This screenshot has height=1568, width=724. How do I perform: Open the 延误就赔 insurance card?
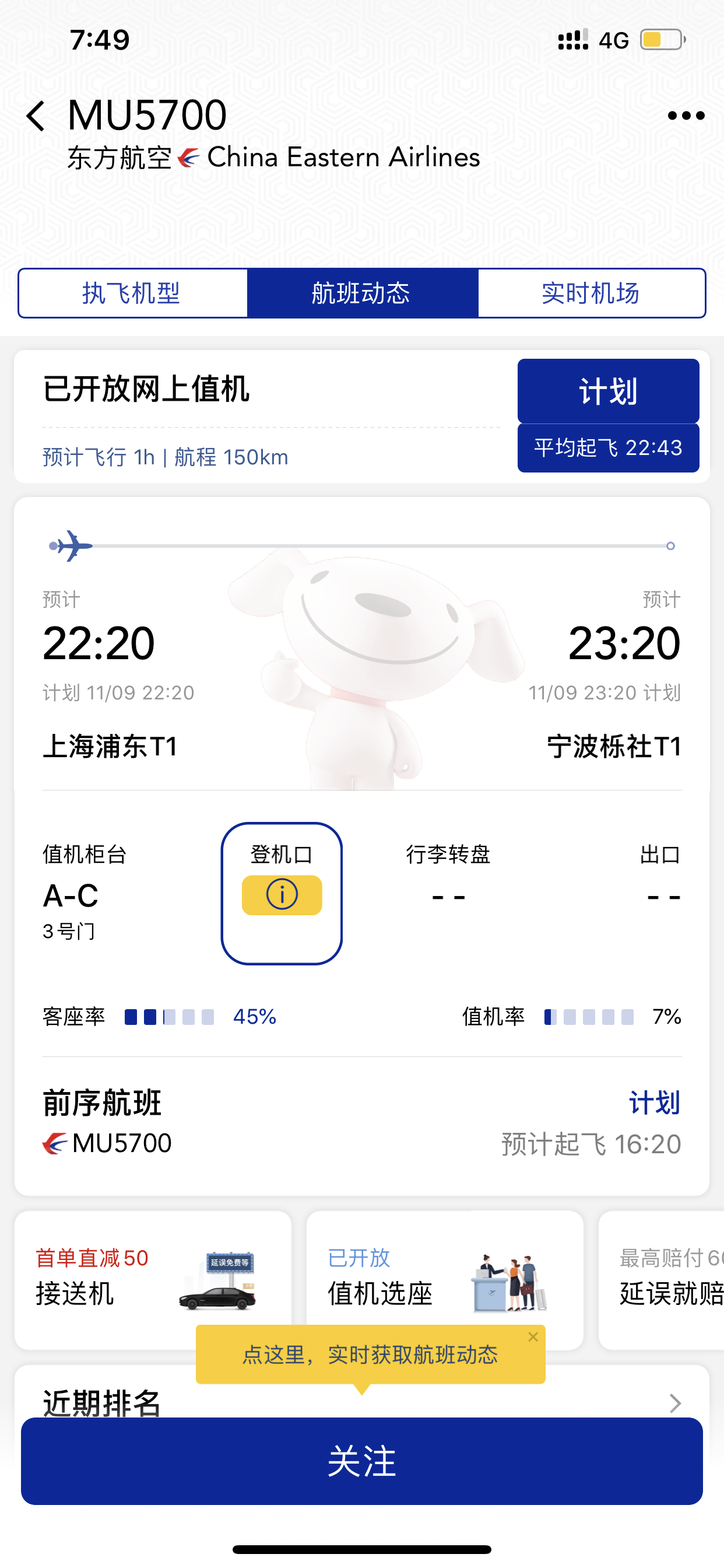(662, 1279)
